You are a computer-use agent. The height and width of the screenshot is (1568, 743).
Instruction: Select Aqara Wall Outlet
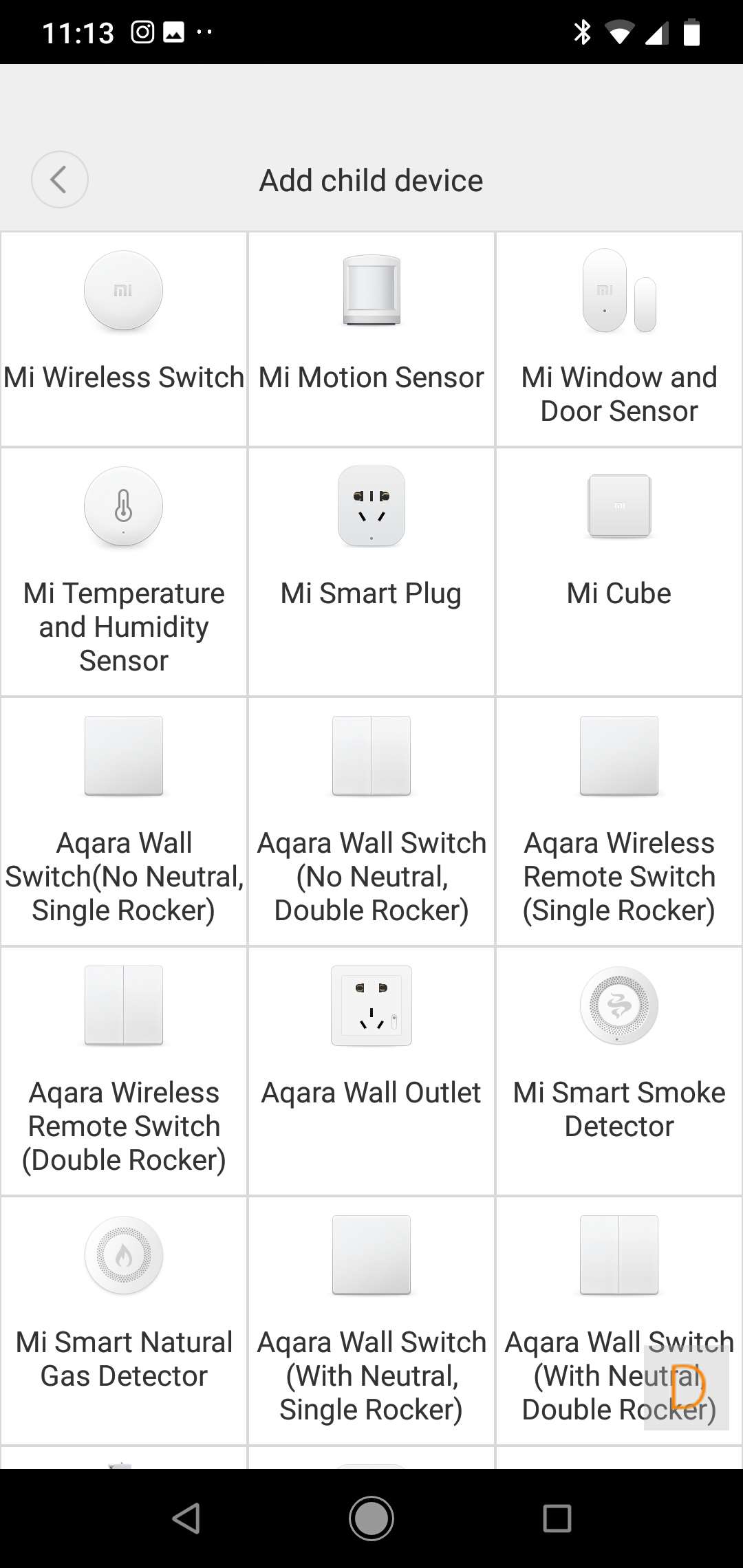click(x=371, y=1071)
